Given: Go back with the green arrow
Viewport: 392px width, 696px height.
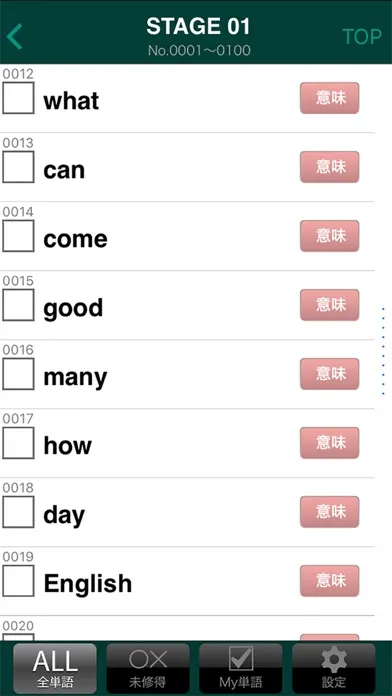Looking at the screenshot, I should click(14, 36).
